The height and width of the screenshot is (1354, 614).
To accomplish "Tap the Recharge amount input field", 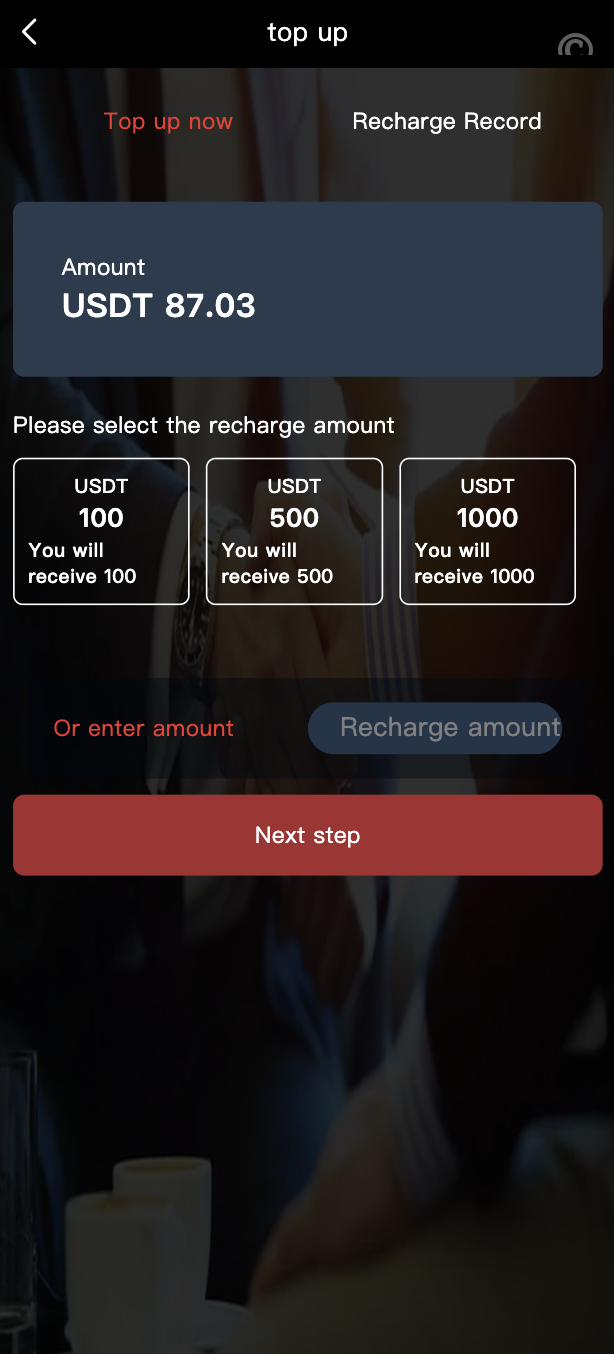I will pos(435,728).
